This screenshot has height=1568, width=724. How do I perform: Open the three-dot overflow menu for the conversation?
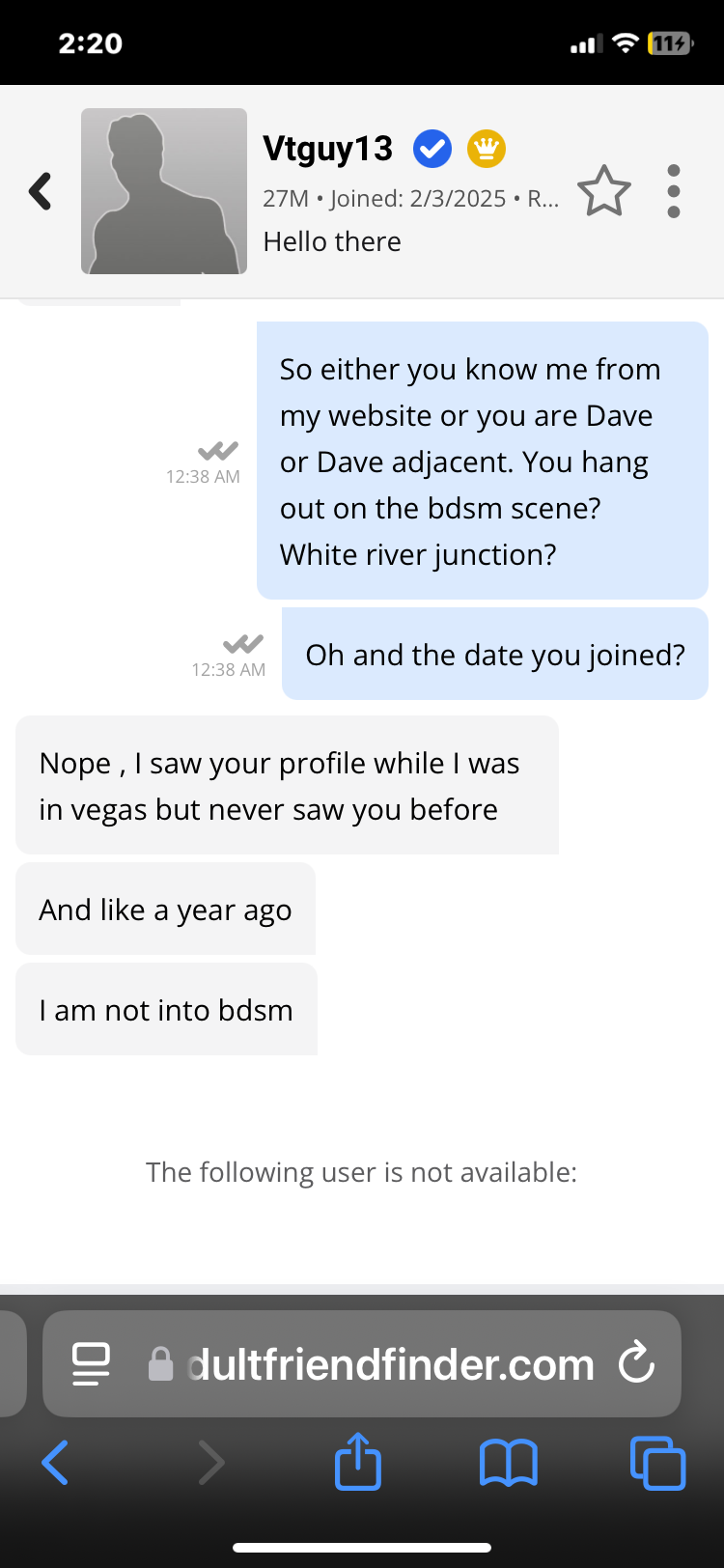[x=673, y=190]
